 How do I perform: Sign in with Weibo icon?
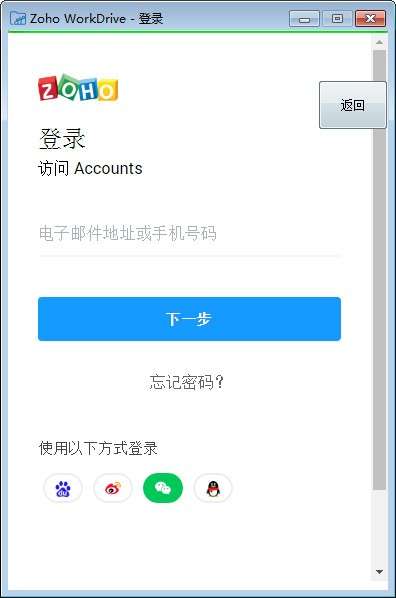(x=113, y=488)
